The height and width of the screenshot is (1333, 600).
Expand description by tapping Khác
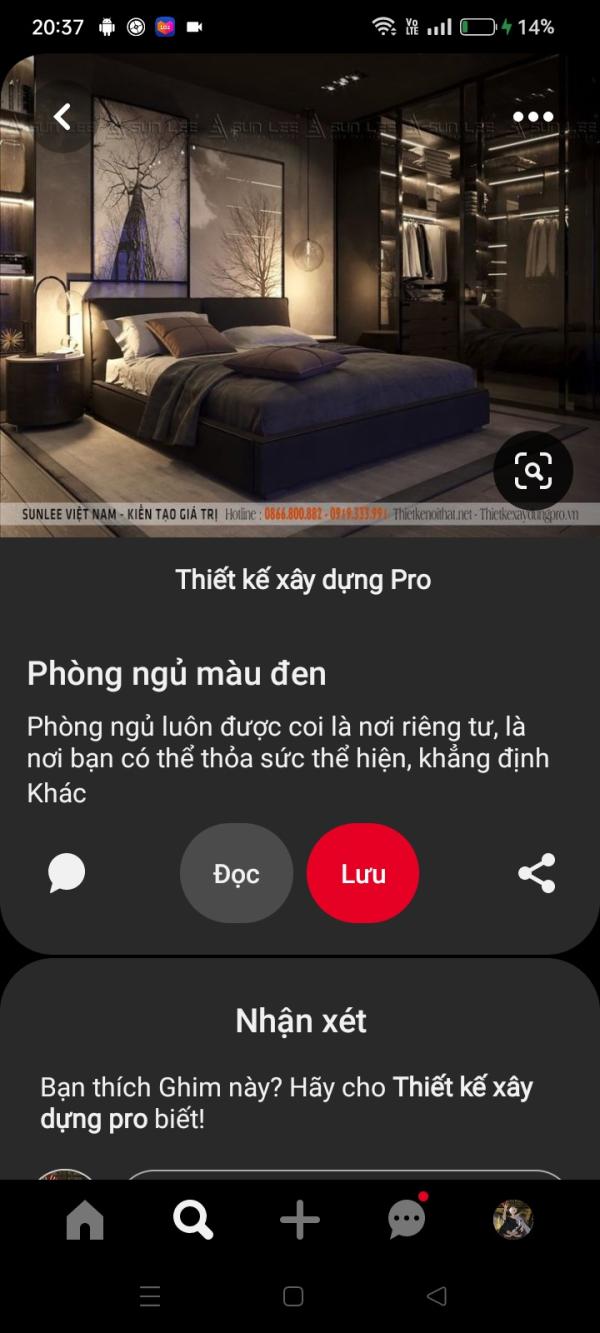click(57, 793)
